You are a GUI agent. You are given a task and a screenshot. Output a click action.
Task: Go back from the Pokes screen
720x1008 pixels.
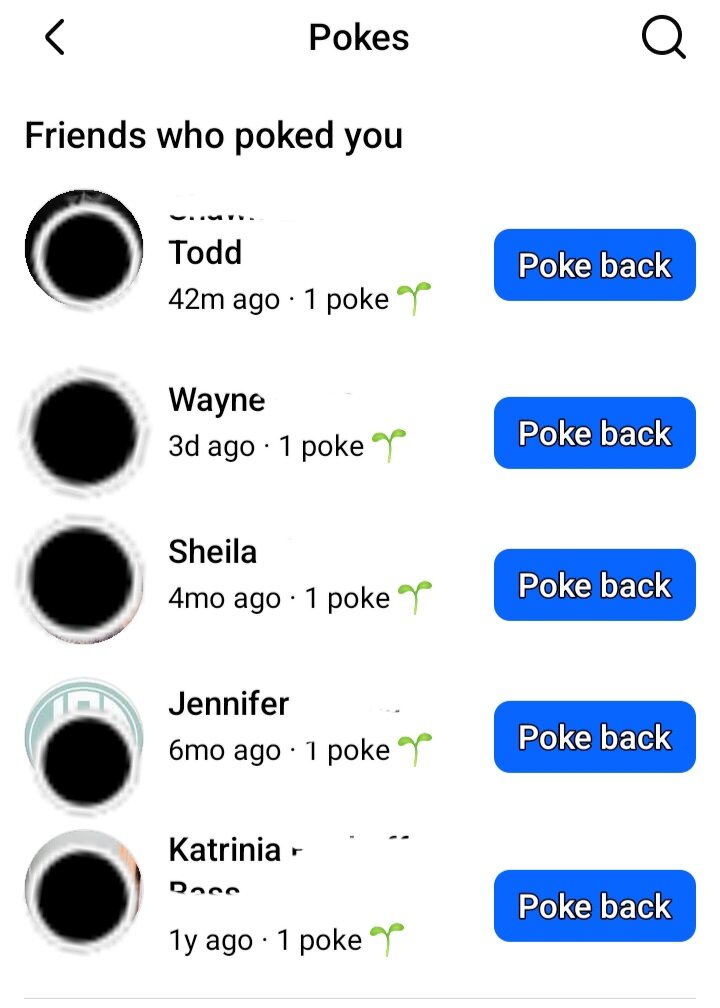pos(55,39)
